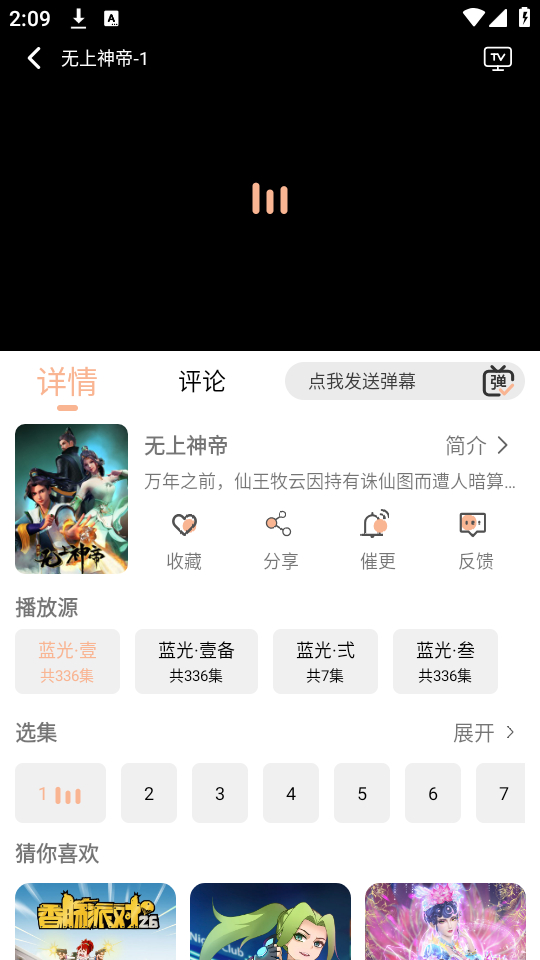Image resolution: width=540 pixels, height=960 pixels.
Task: Select 蓝光·弍 source with 7 episodes
Action: point(325,661)
